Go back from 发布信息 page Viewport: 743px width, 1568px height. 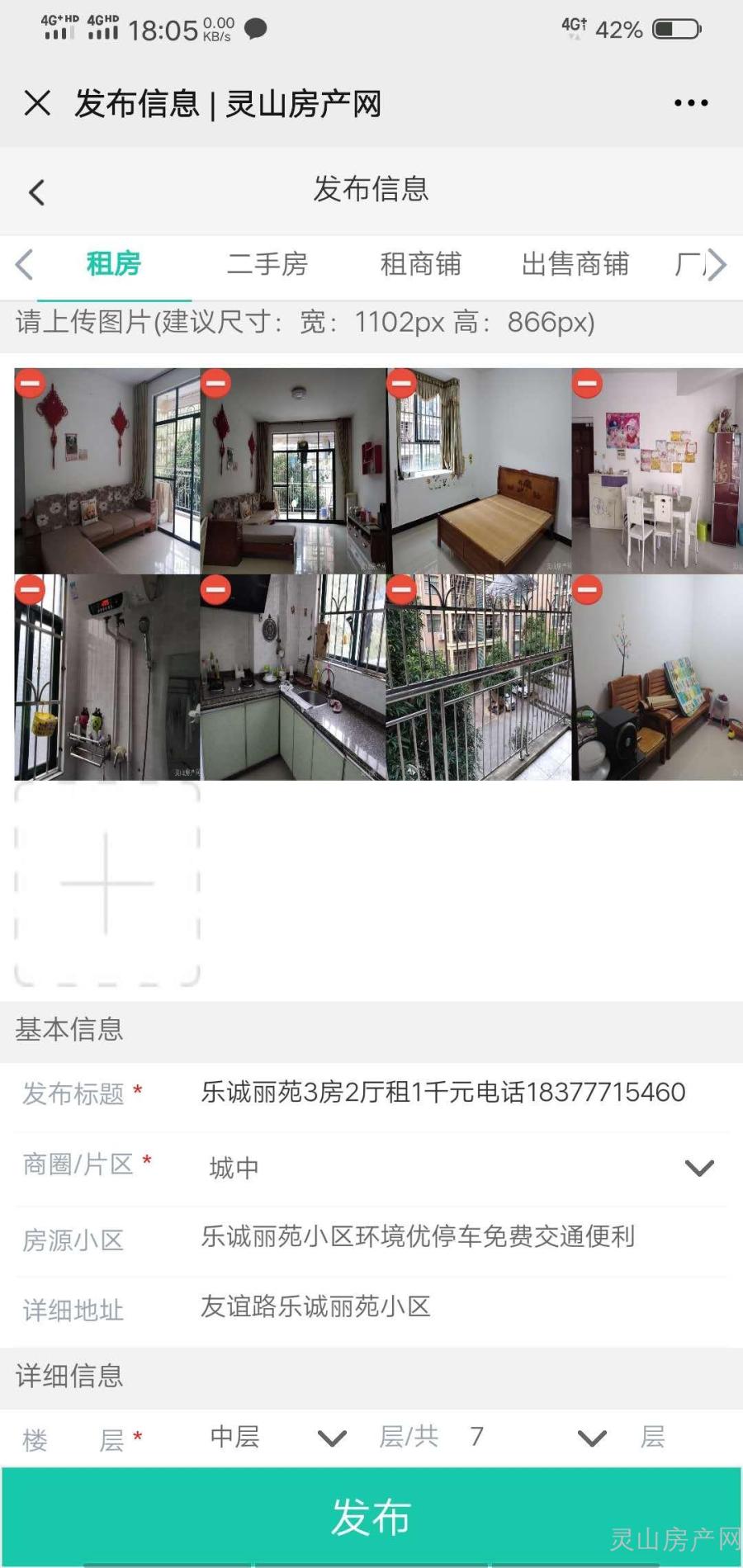(36, 192)
